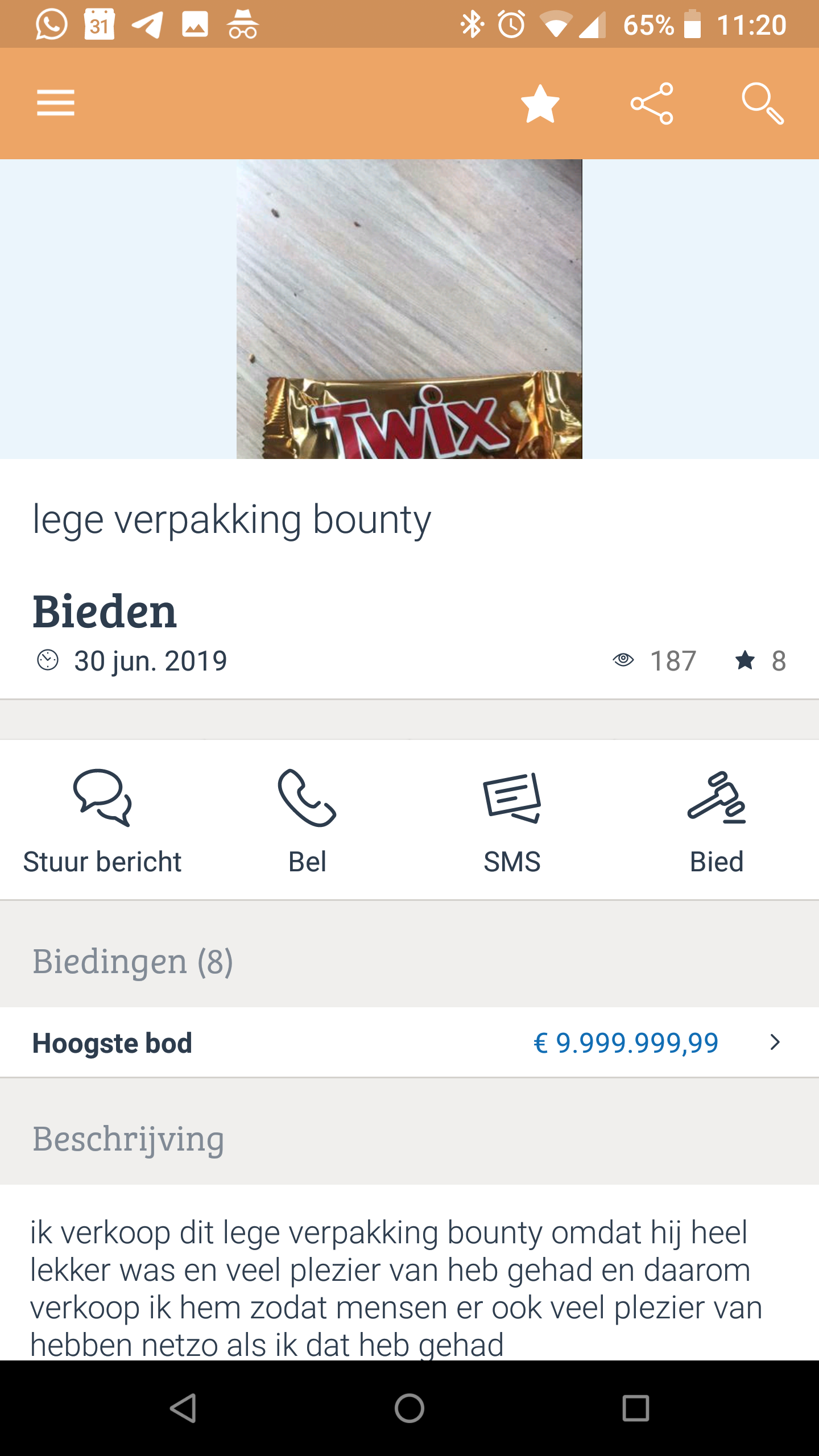
Task: Open the navigation drawer menu
Action: click(55, 103)
